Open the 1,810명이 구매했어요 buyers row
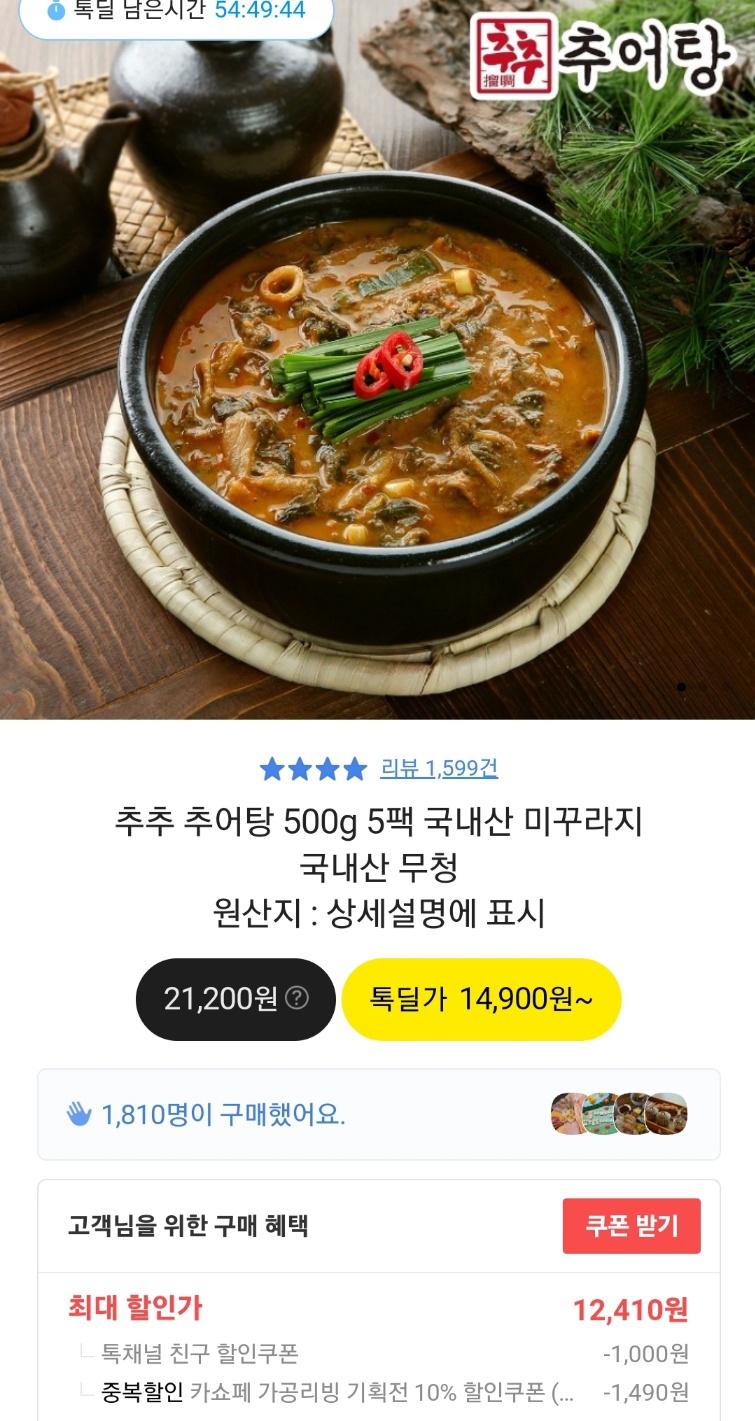This screenshot has height=1421, width=755. point(378,1114)
